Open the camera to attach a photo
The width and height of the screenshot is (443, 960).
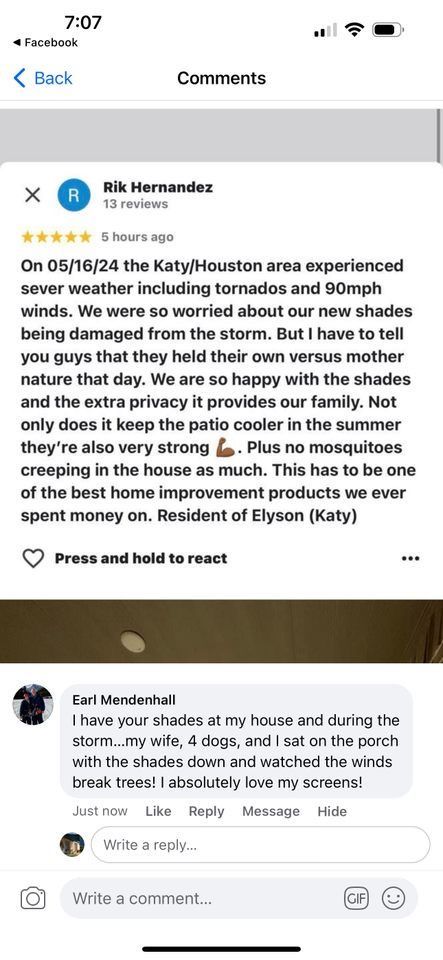(x=33, y=898)
